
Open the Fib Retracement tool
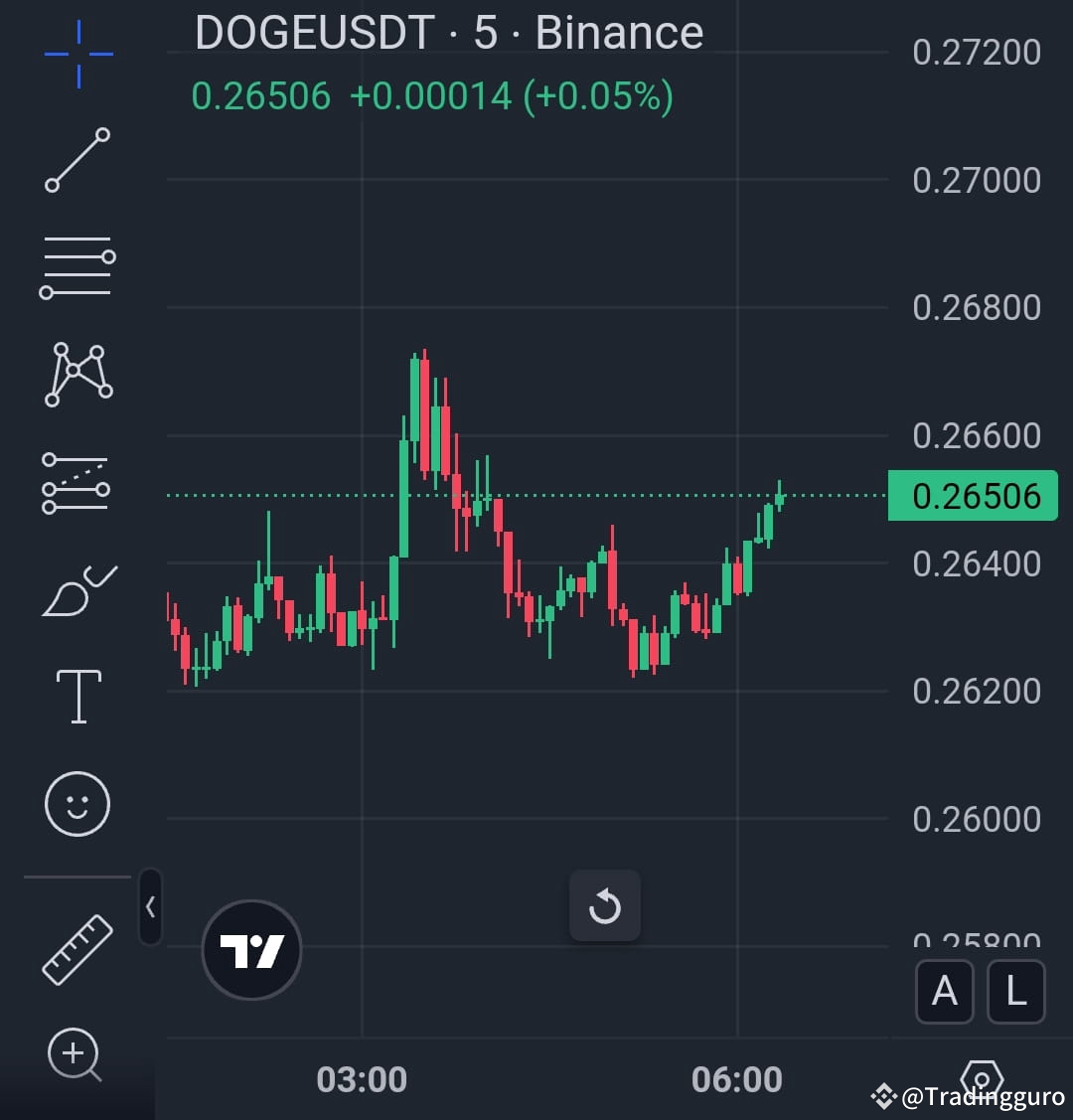pyautogui.click(x=77, y=263)
